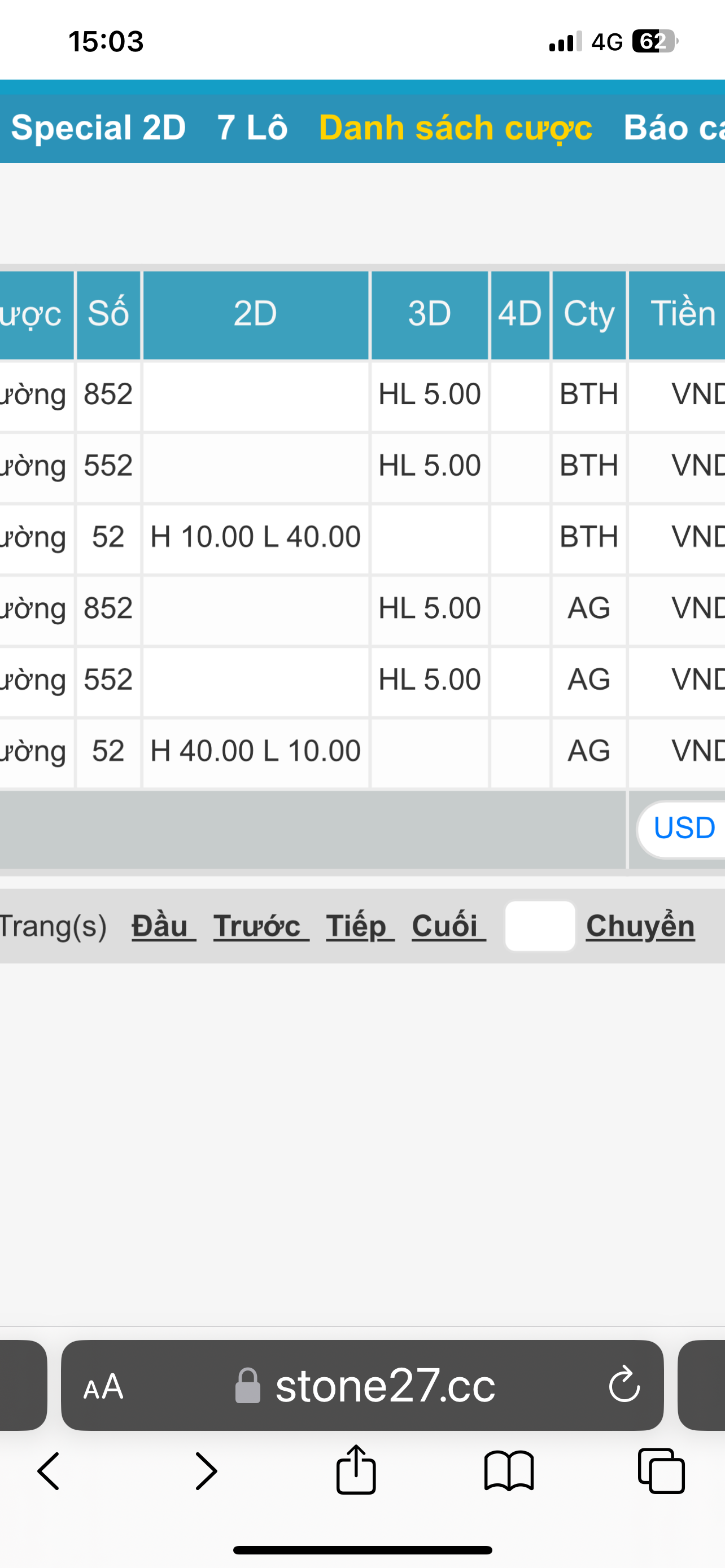The height and width of the screenshot is (1568, 725).
Task: Go to the first page via Đầu
Action: click(163, 926)
